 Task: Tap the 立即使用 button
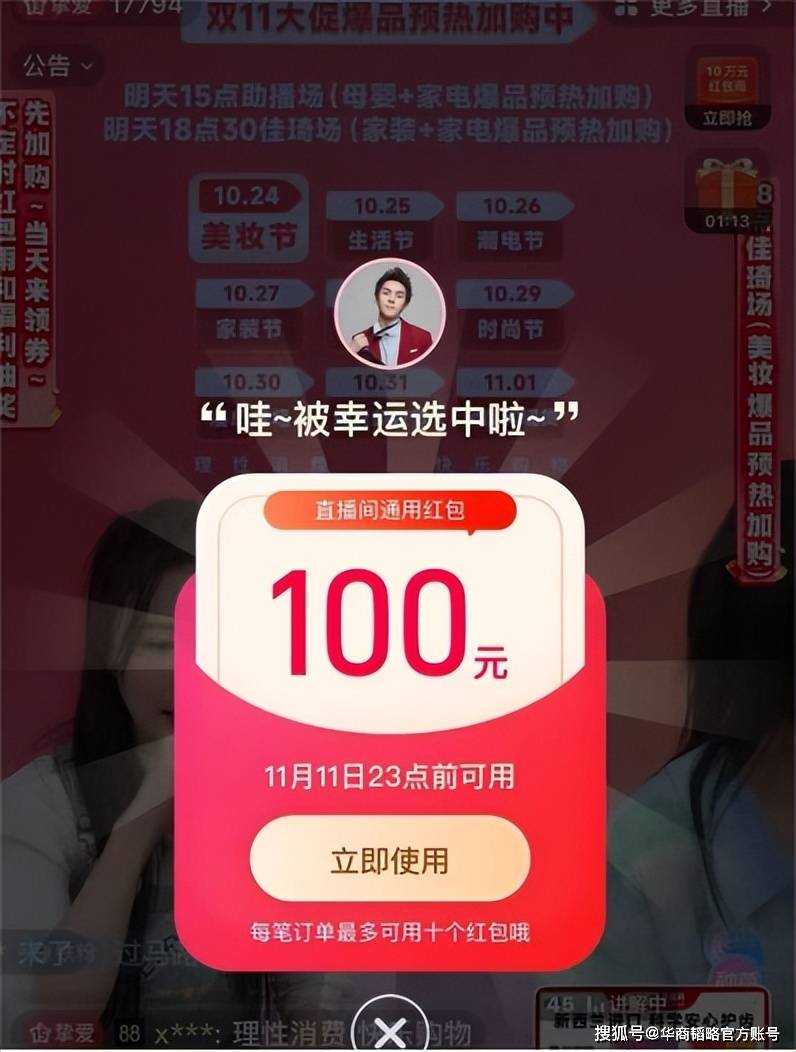(x=390, y=859)
